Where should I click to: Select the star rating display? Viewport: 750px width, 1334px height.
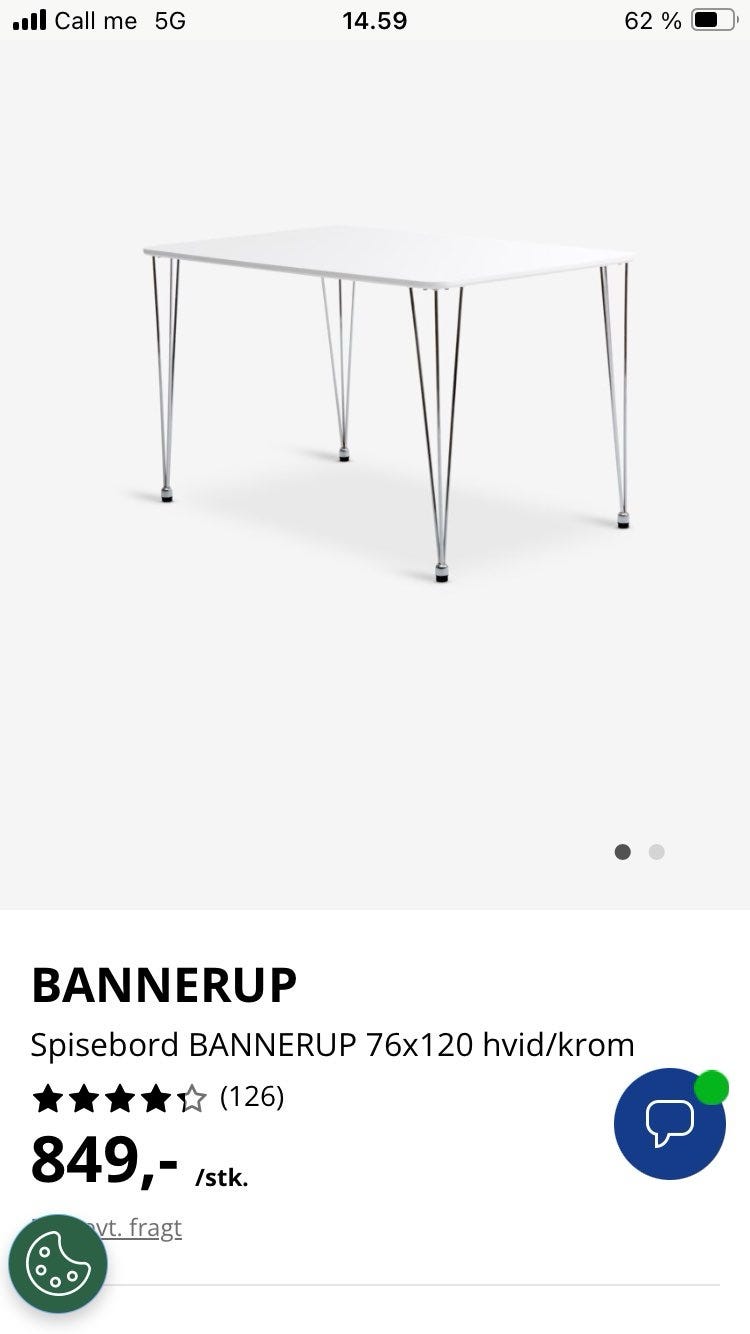point(118,1097)
